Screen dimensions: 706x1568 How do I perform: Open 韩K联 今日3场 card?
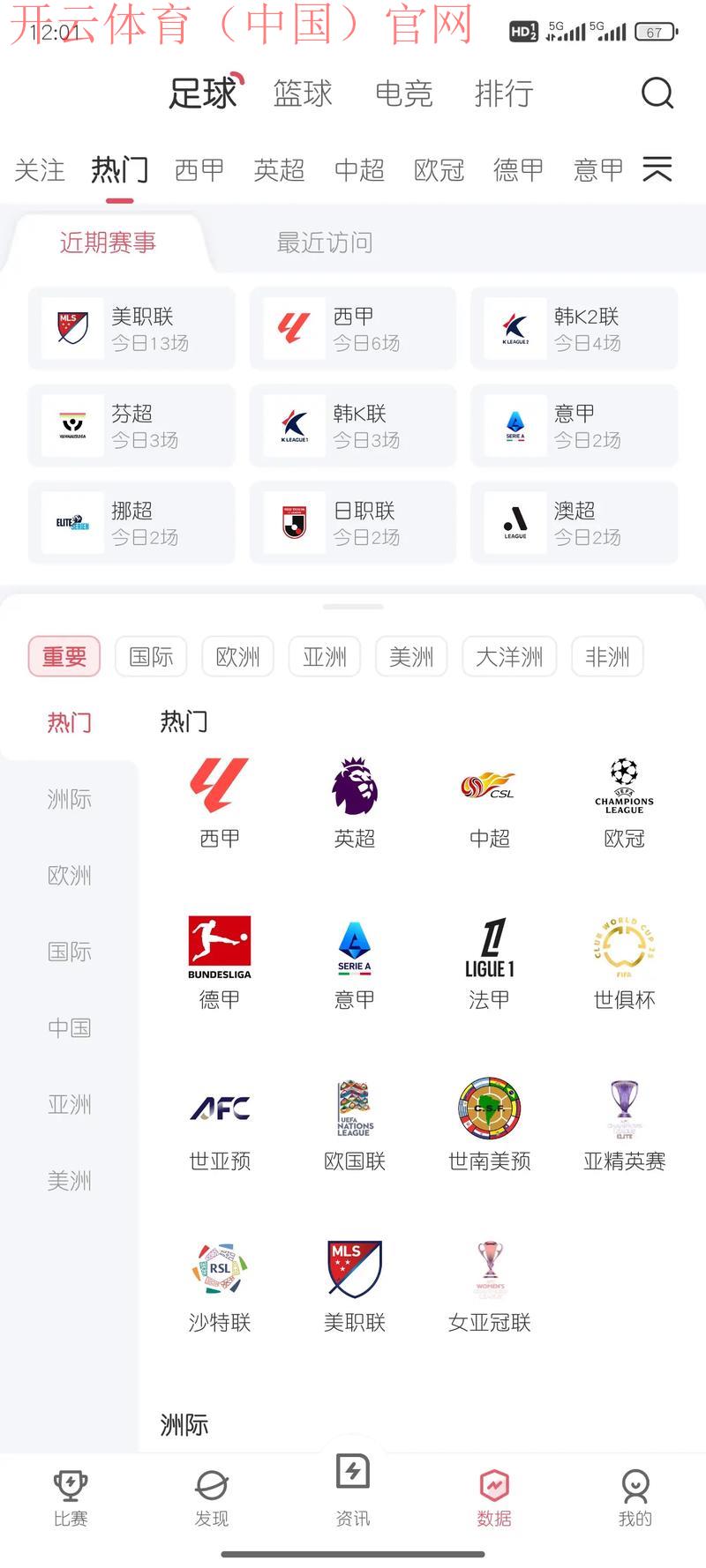tap(352, 426)
